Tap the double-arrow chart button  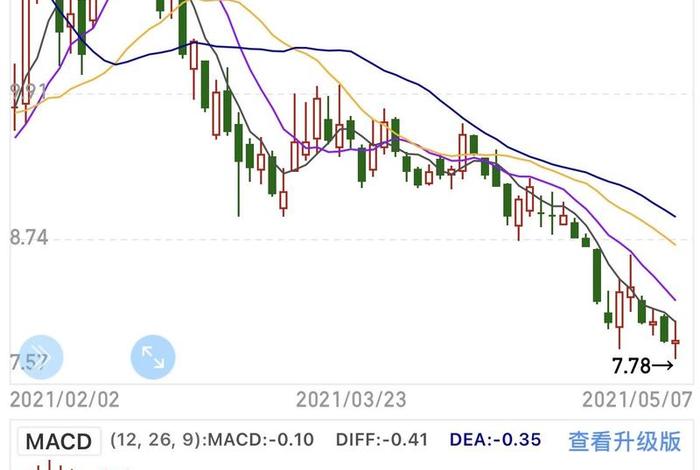click(42, 356)
